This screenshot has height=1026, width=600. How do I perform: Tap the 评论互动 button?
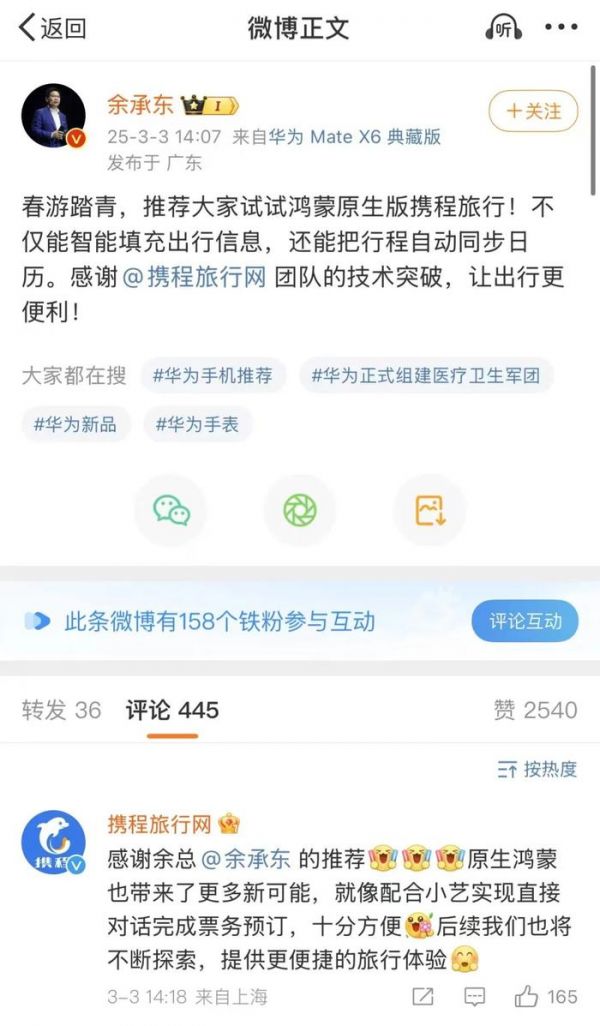point(525,621)
